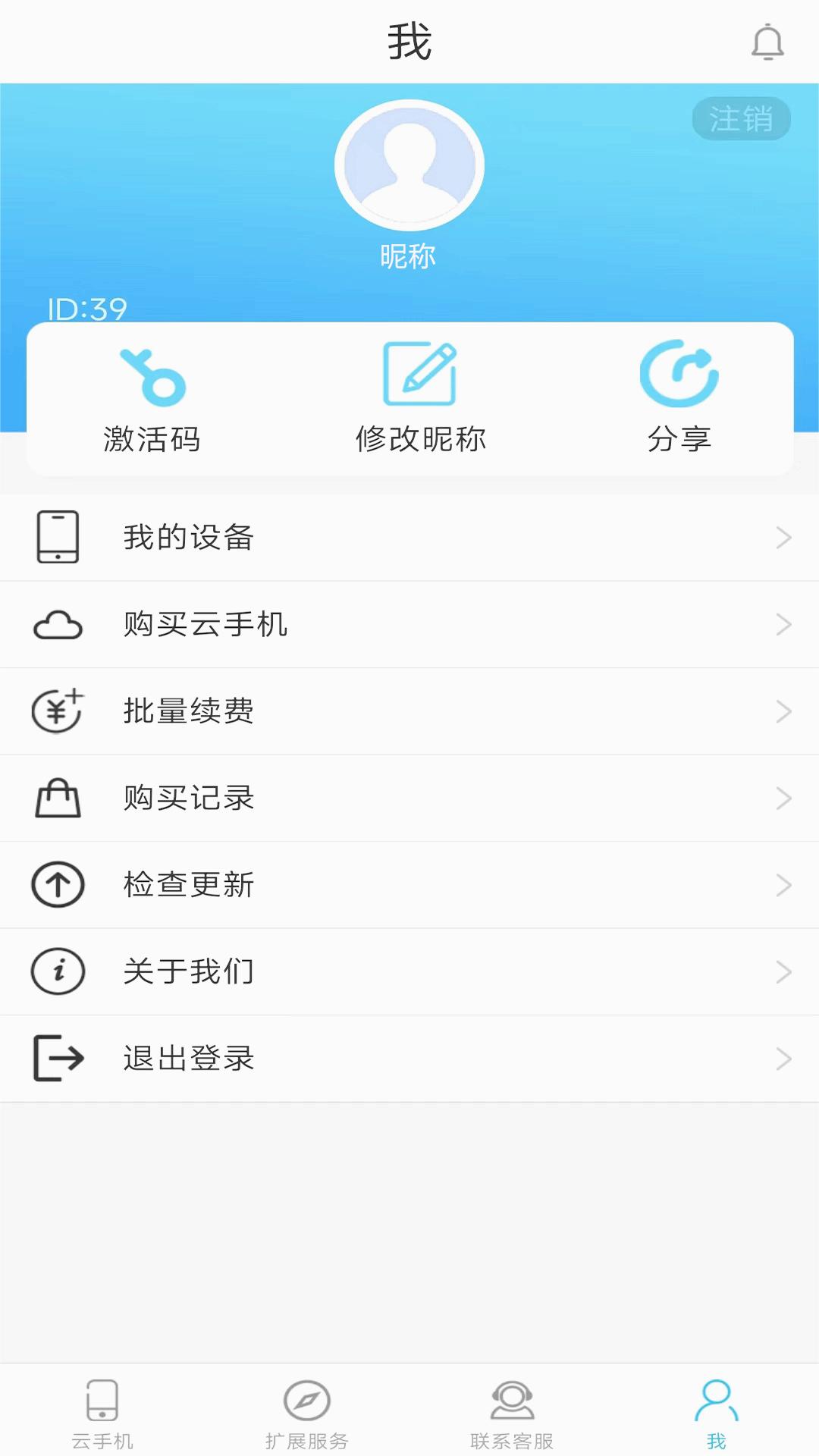Click the 我的设备 phone icon

[x=57, y=537]
